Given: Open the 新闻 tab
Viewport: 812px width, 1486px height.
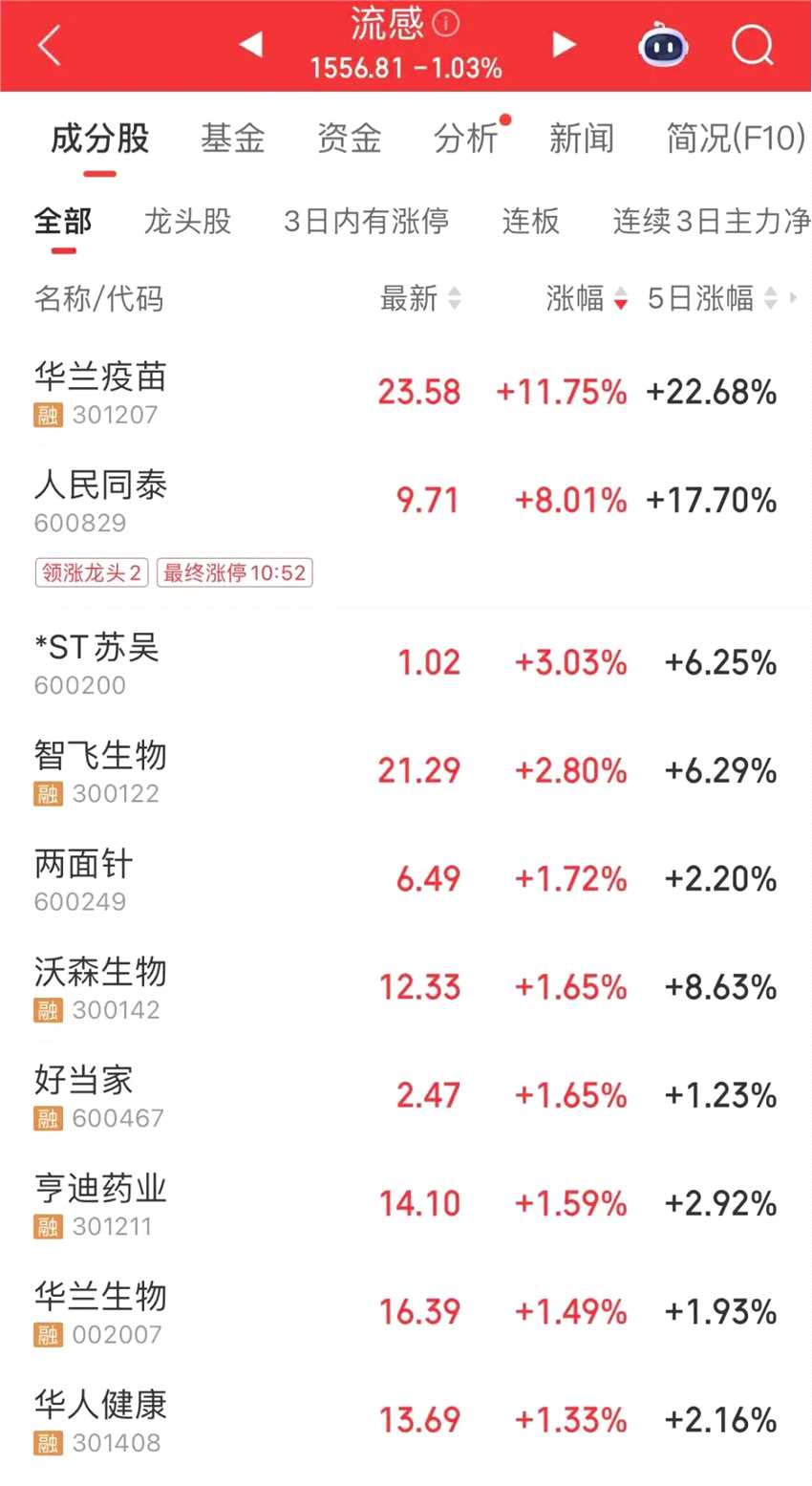Looking at the screenshot, I should click(x=581, y=140).
